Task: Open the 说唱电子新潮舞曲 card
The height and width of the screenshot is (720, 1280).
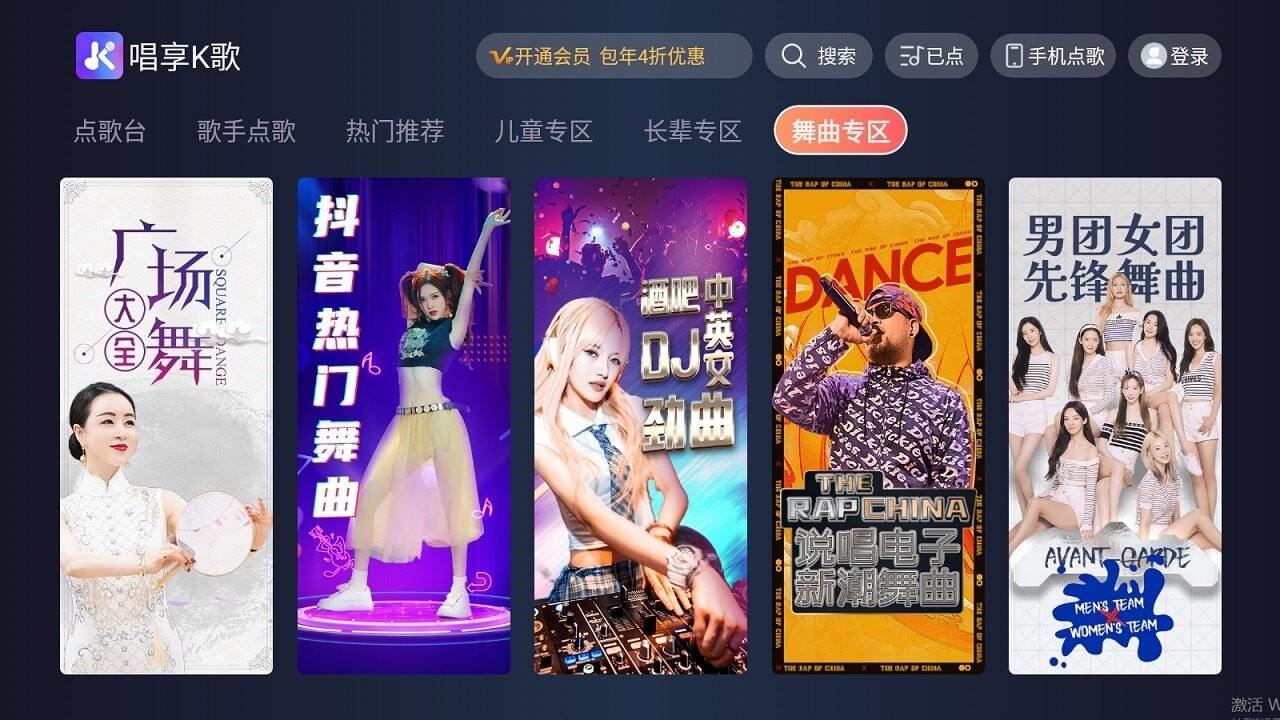Action: coord(878,426)
